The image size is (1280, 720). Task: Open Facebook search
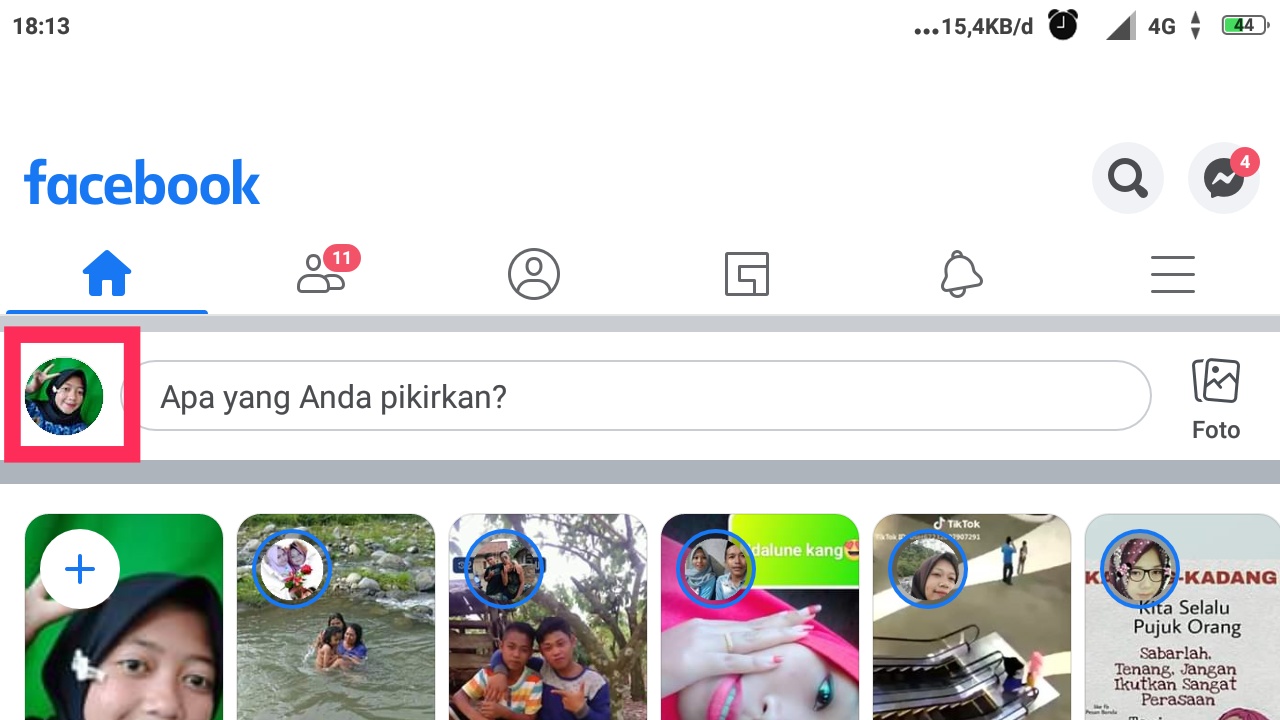1127,179
